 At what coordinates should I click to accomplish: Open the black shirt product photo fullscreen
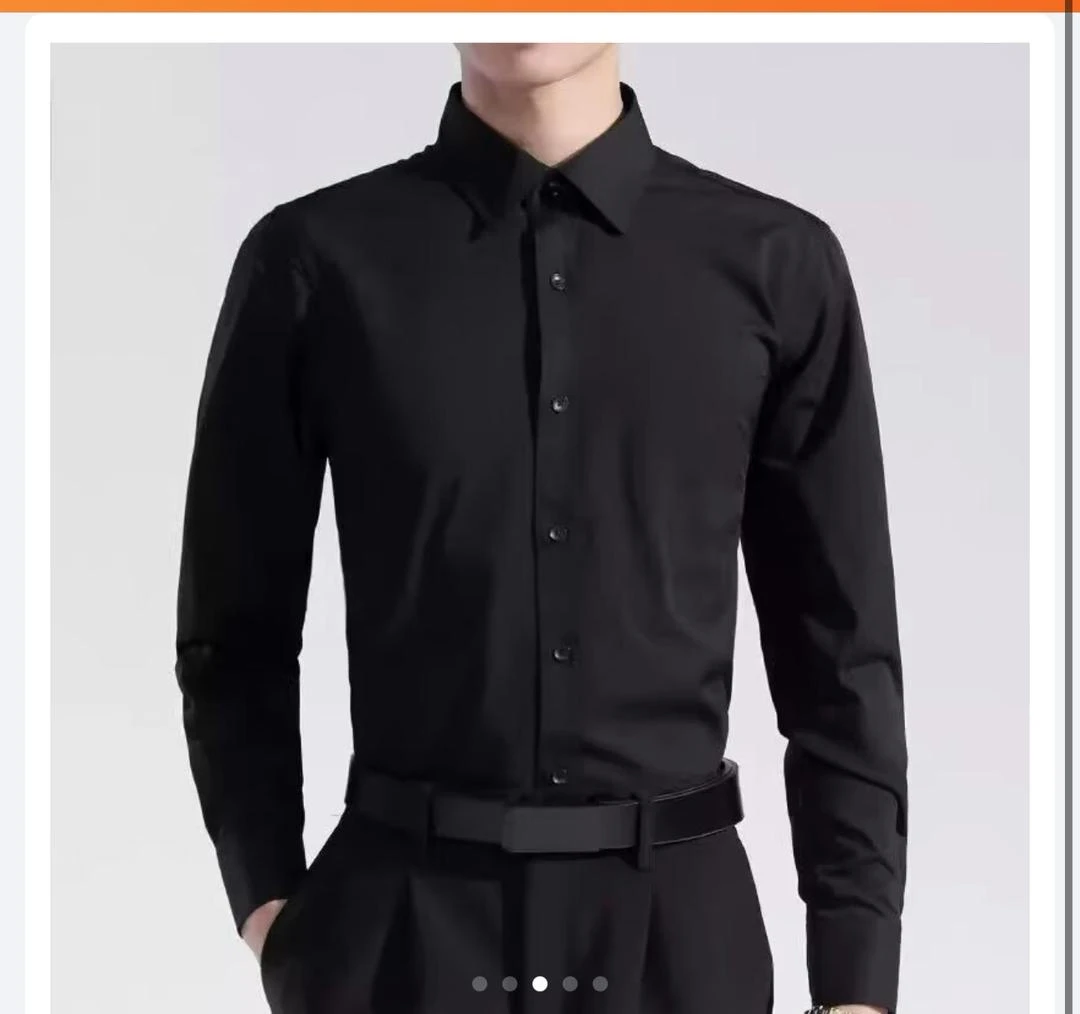click(x=540, y=500)
